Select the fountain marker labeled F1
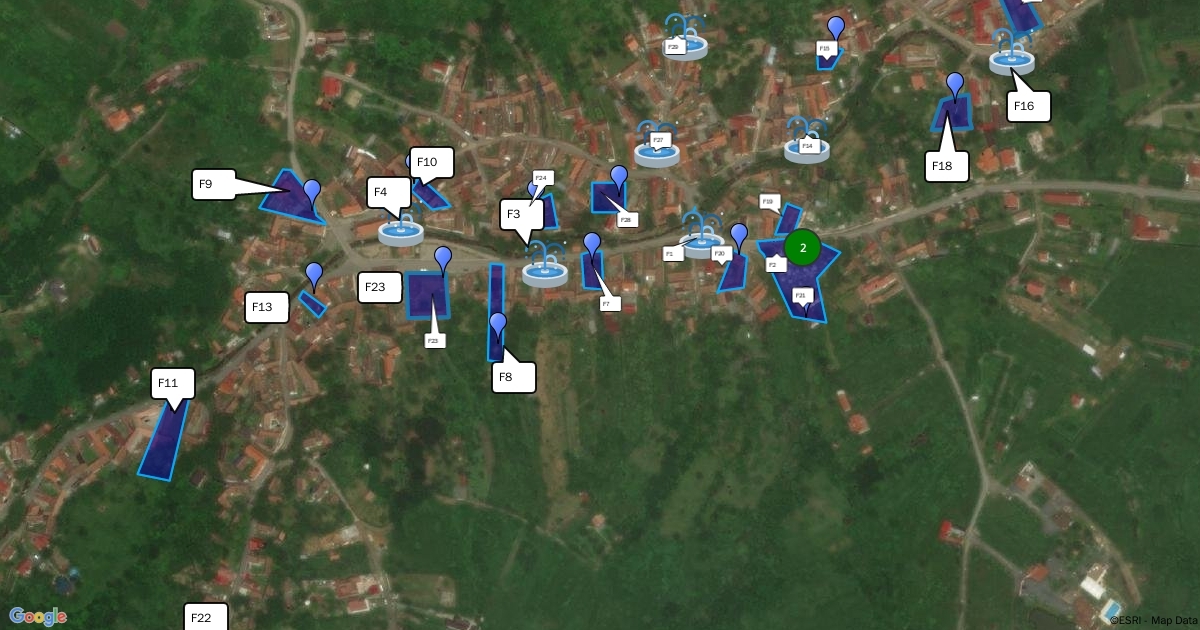The image size is (1200, 630). [701, 236]
